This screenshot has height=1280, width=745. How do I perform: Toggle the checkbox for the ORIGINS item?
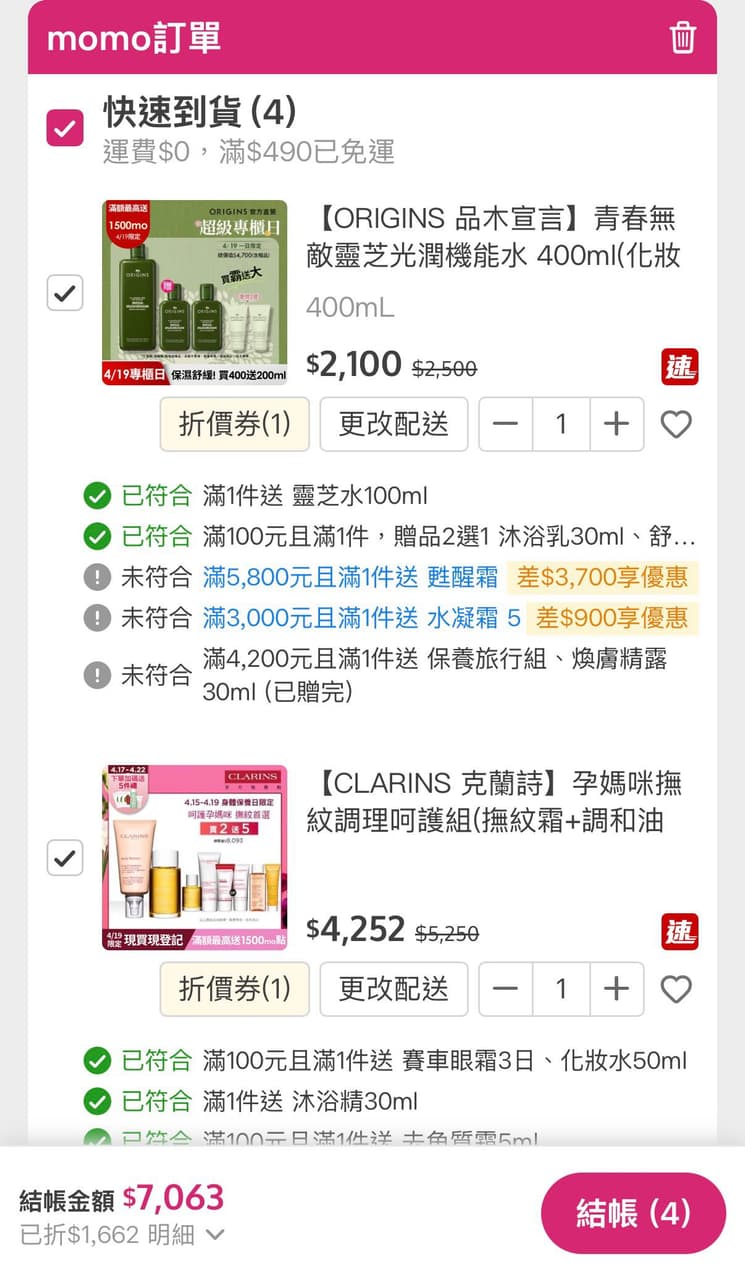coord(65,293)
